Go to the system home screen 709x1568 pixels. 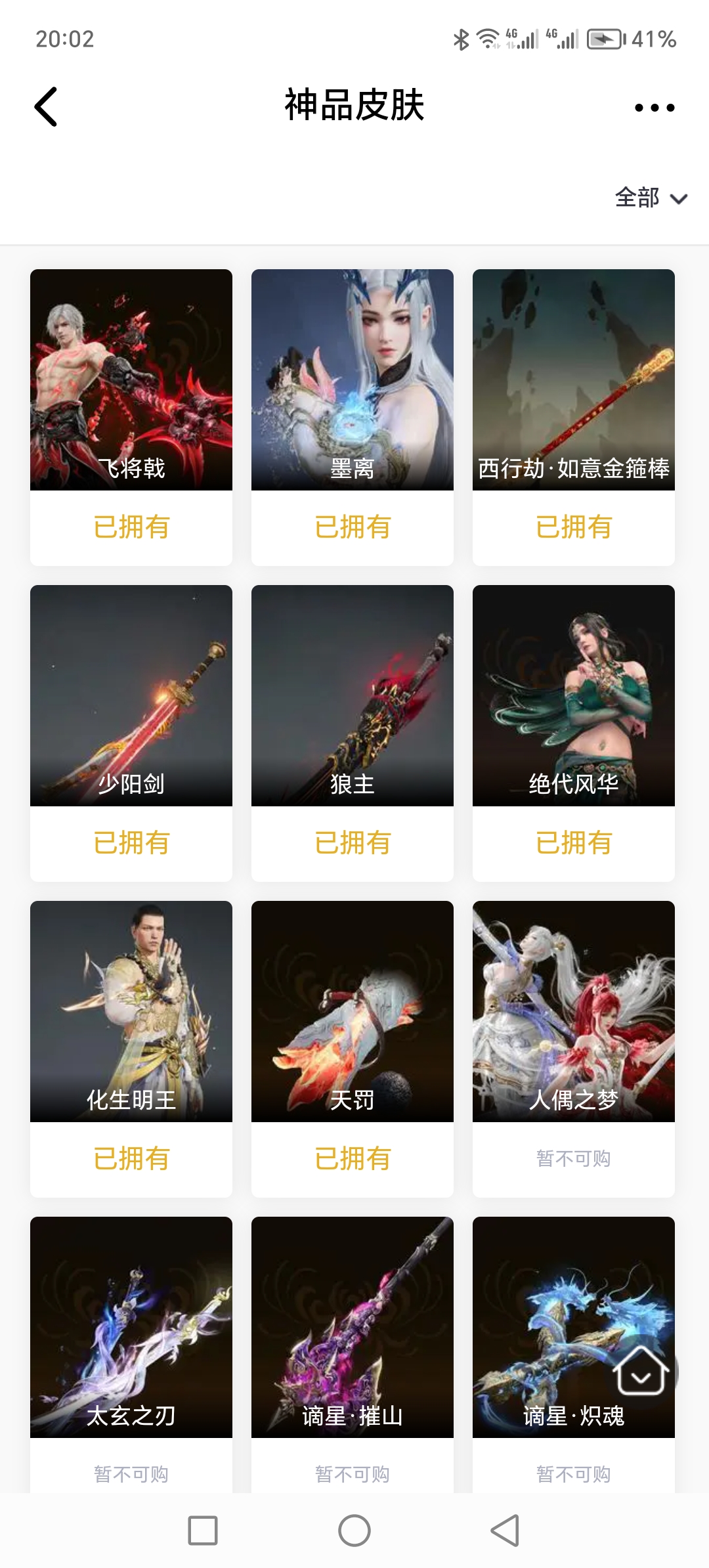(354, 1531)
